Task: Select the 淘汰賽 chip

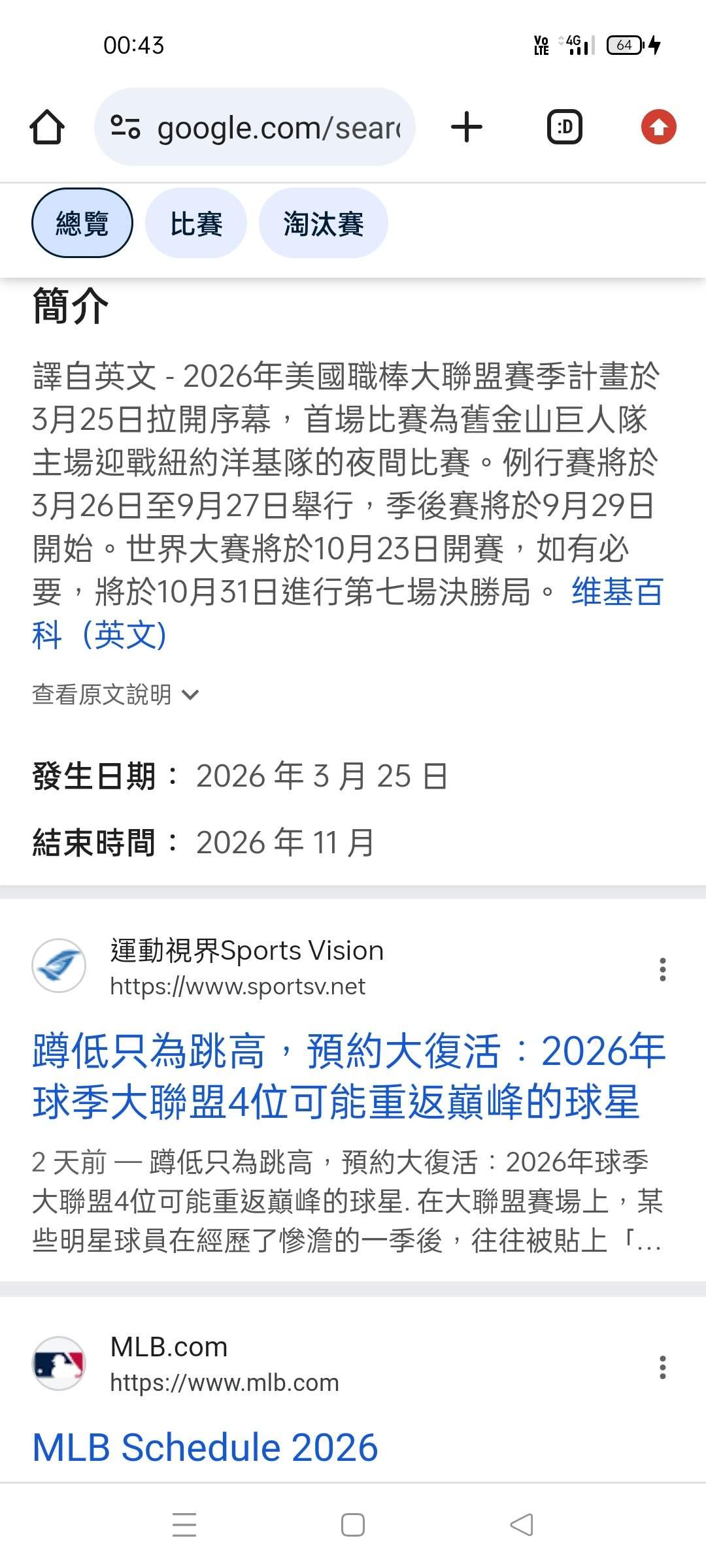Action: tap(324, 223)
